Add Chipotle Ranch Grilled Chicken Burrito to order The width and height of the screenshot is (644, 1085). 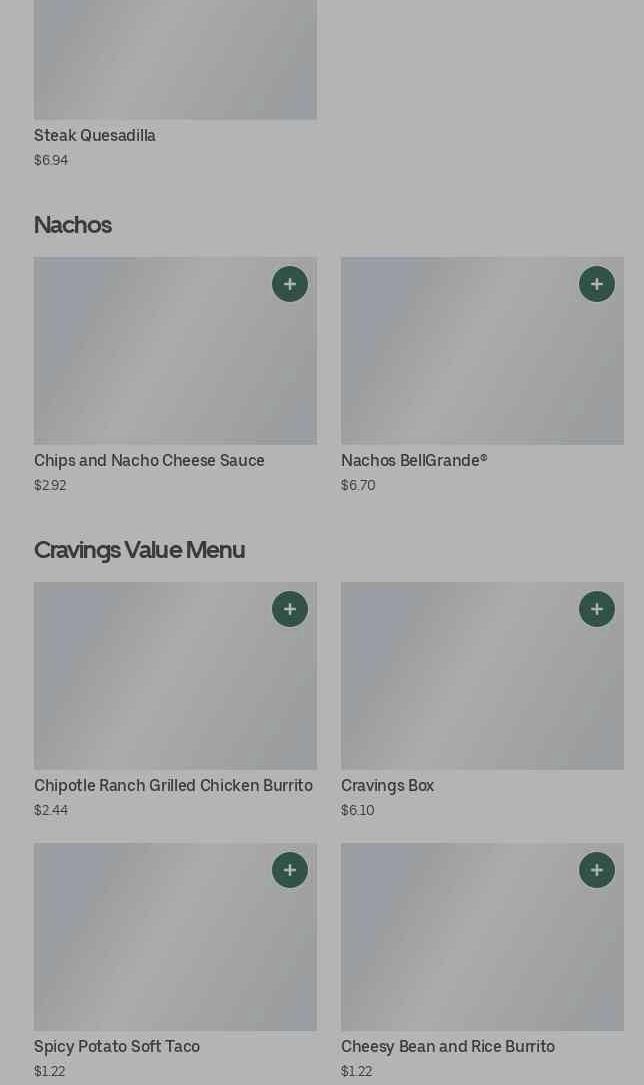290,609
